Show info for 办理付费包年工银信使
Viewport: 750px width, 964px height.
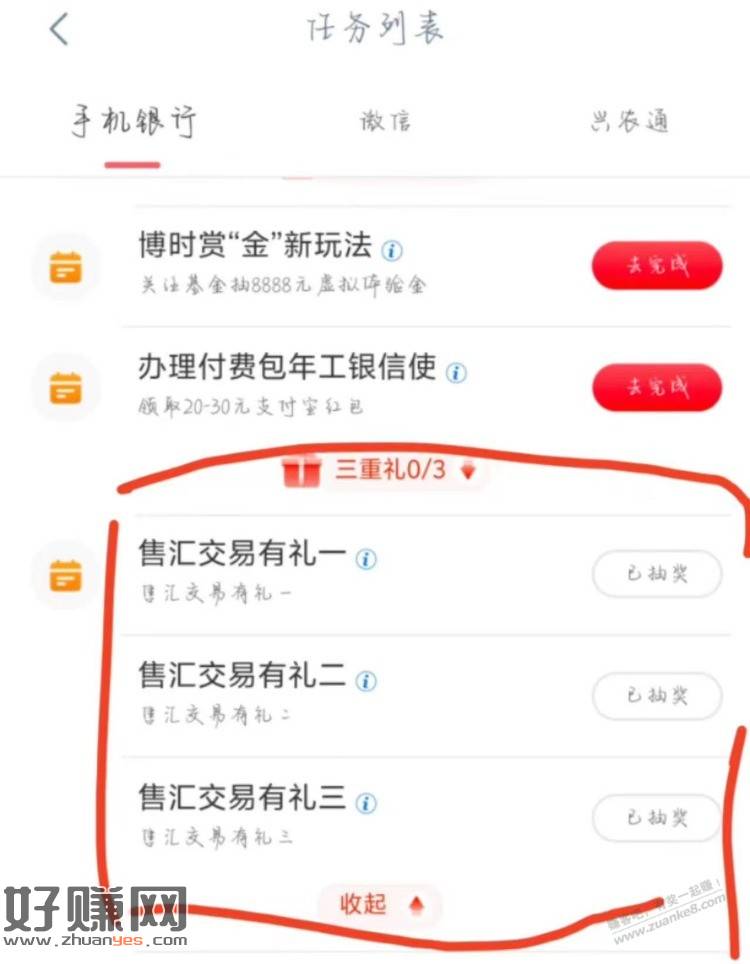coord(456,372)
